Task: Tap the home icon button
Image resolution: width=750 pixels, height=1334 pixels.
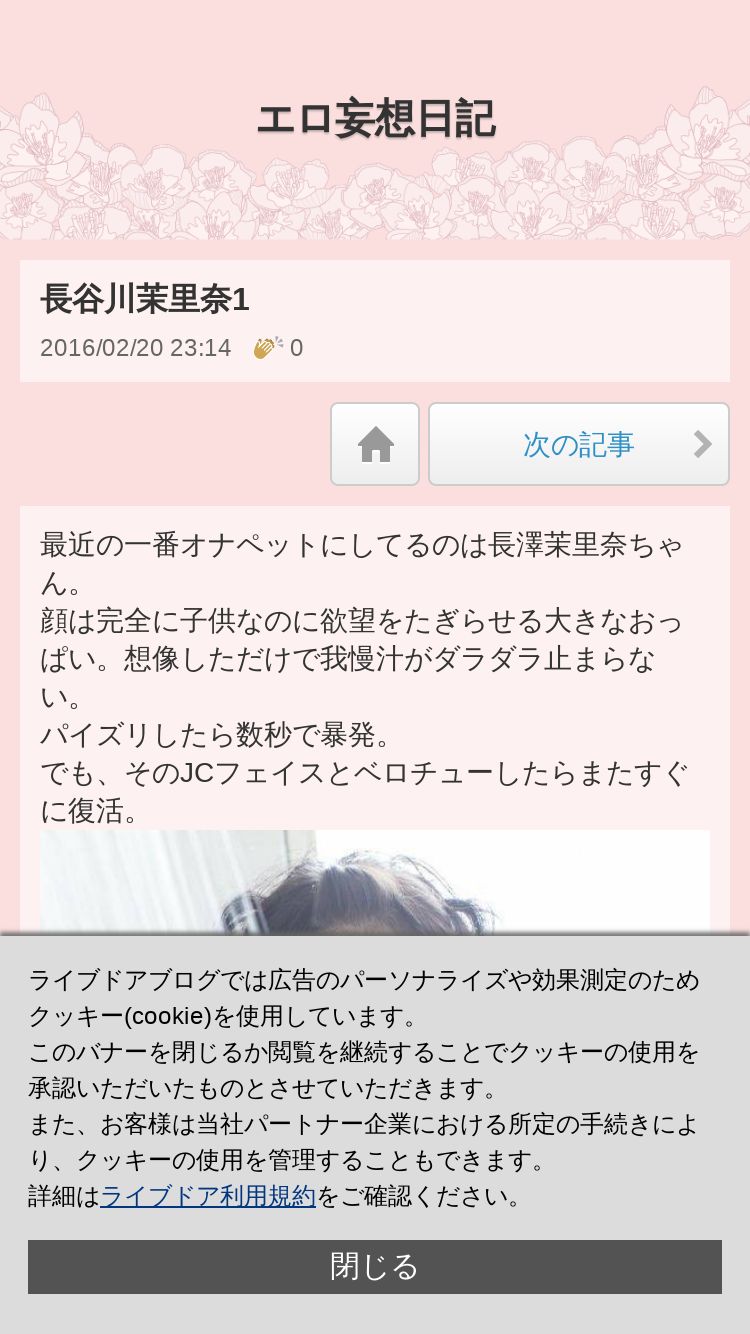Action: pos(375,444)
